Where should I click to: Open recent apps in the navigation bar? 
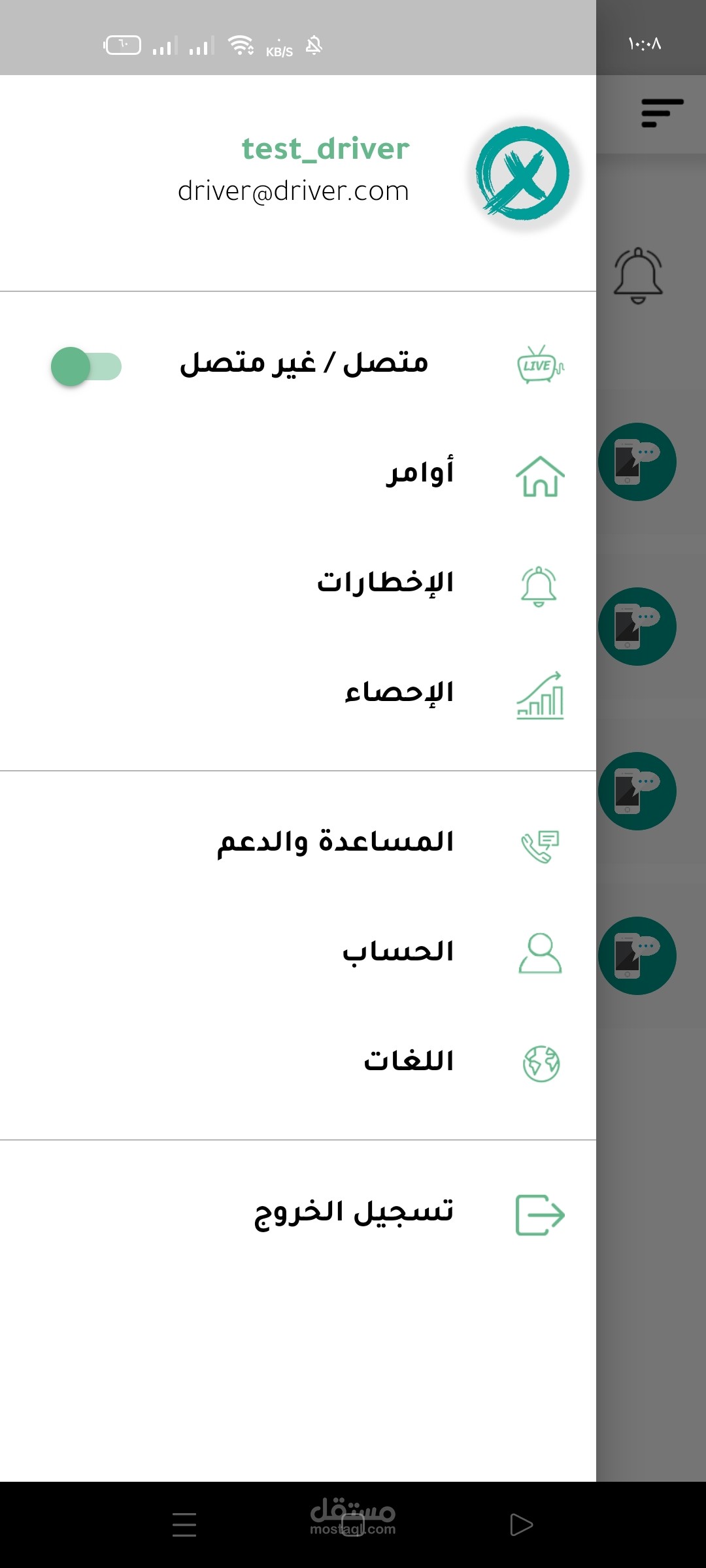point(184,1525)
